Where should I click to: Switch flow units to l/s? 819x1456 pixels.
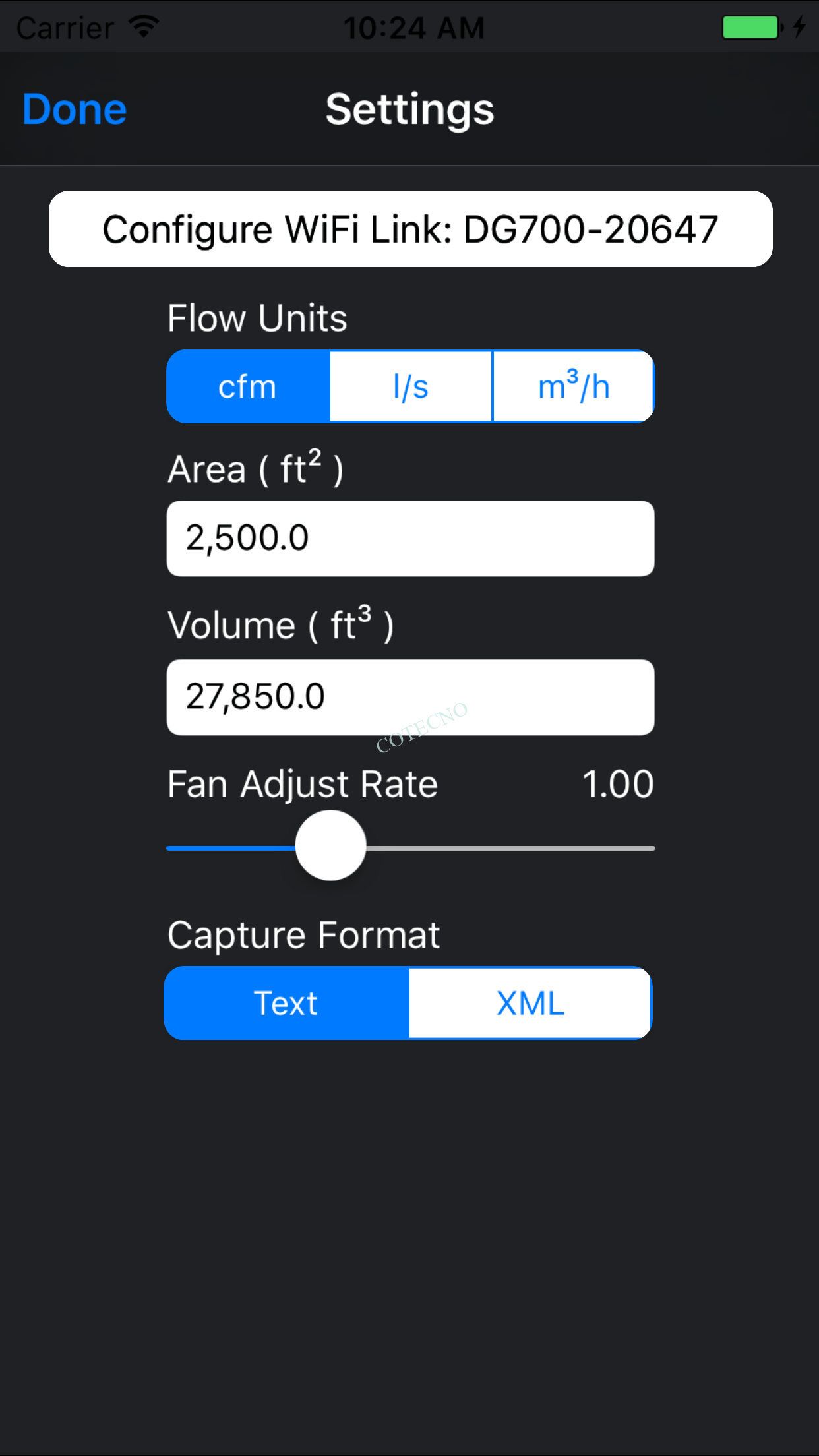411,386
